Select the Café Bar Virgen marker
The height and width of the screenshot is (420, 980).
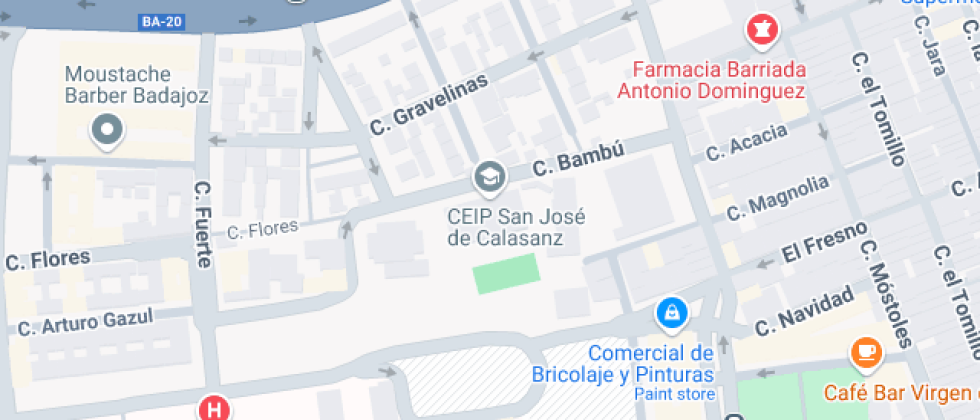[866, 353]
